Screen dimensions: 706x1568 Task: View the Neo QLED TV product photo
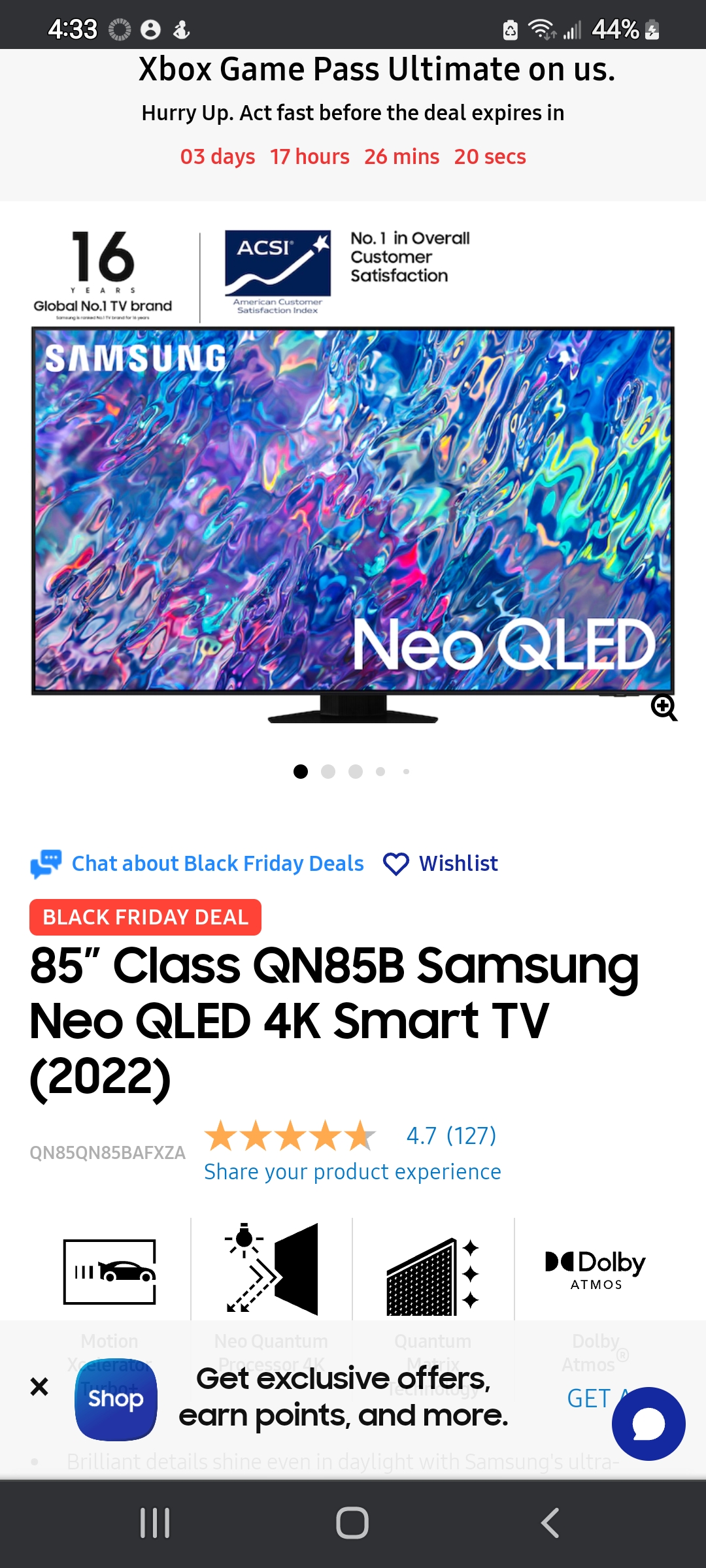coord(353,510)
